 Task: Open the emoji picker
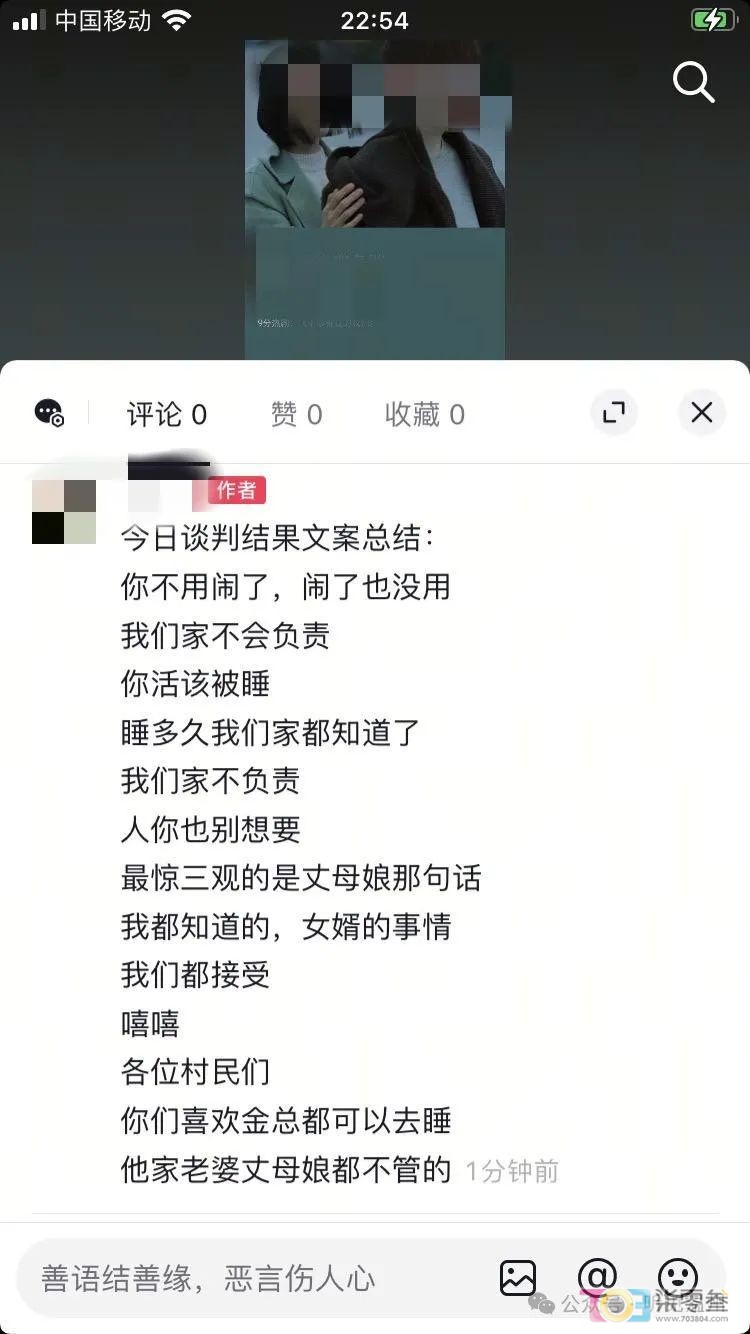tap(678, 1277)
